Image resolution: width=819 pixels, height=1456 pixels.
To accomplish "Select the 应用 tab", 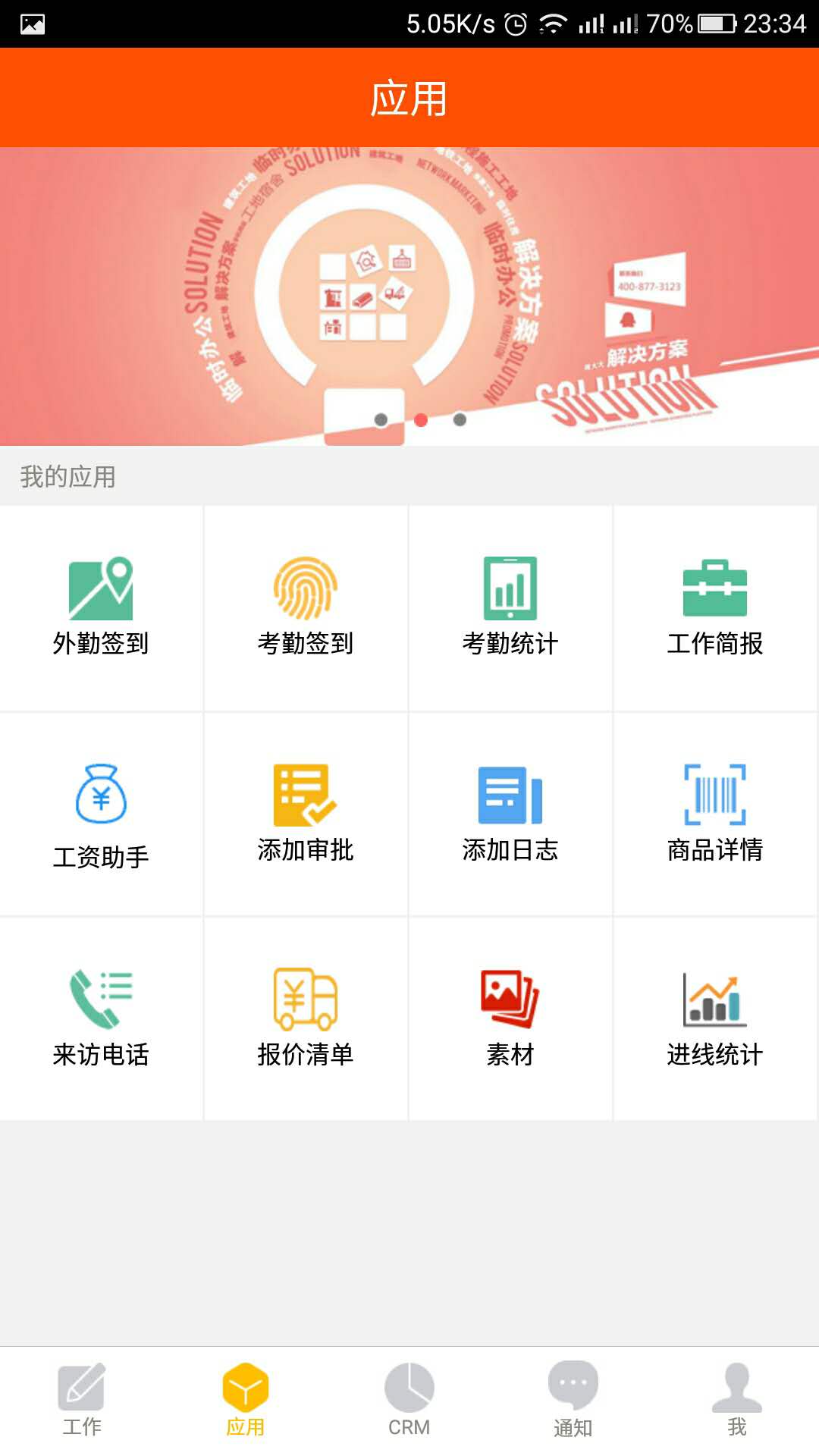I will [x=246, y=1400].
